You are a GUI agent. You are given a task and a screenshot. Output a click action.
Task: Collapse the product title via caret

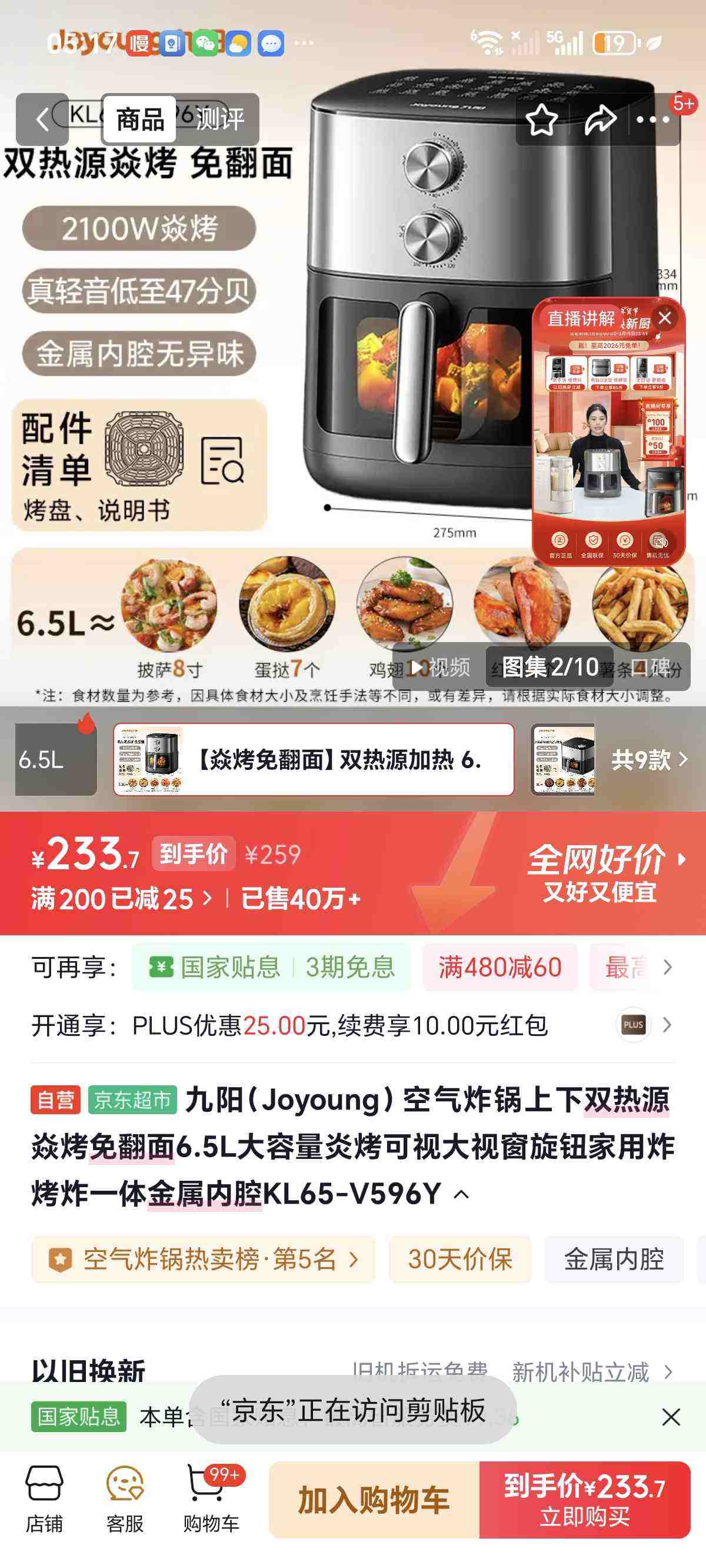(461, 1196)
